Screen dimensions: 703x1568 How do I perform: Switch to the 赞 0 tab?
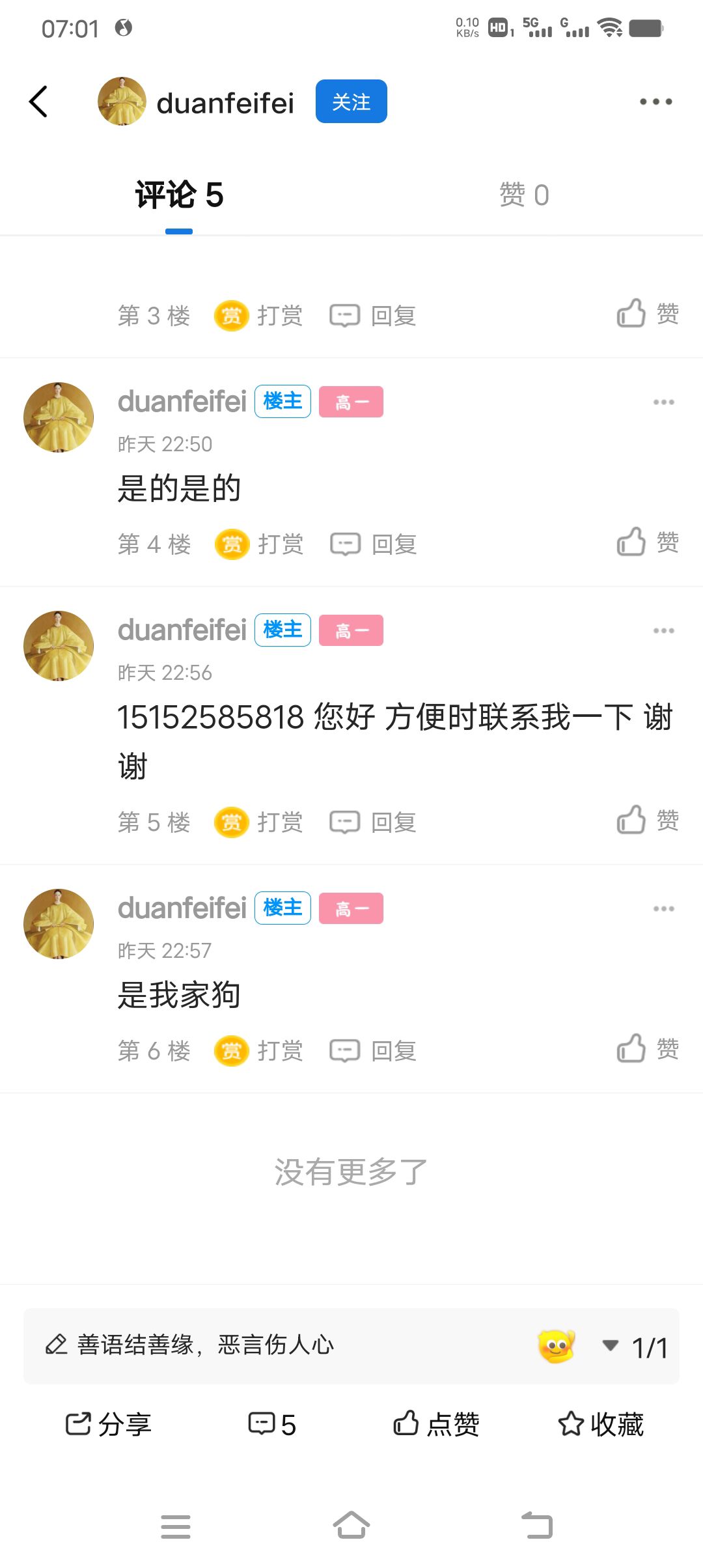tap(524, 195)
